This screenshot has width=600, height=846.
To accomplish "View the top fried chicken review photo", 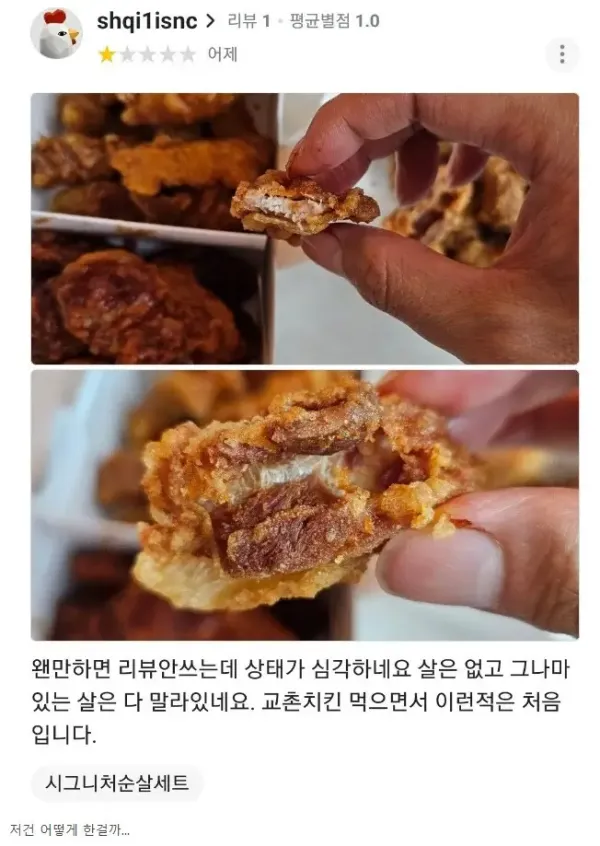I will tap(304, 228).
